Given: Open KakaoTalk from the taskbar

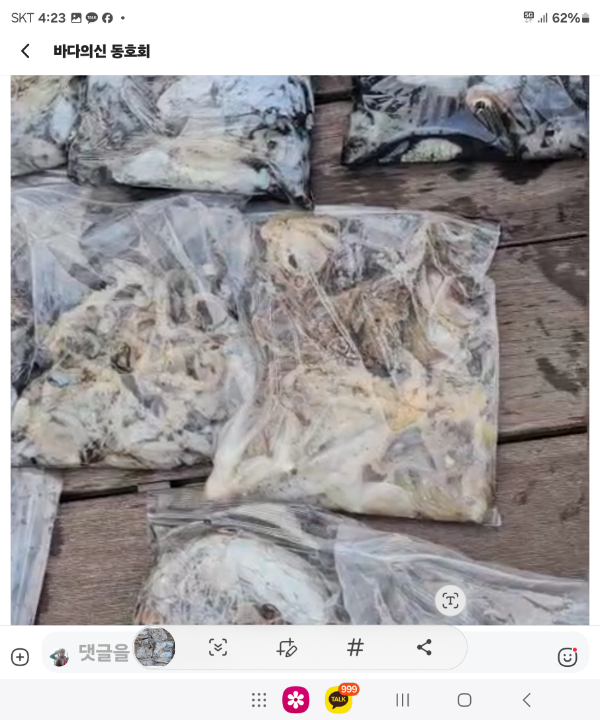Looking at the screenshot, I should pos(339,700).
